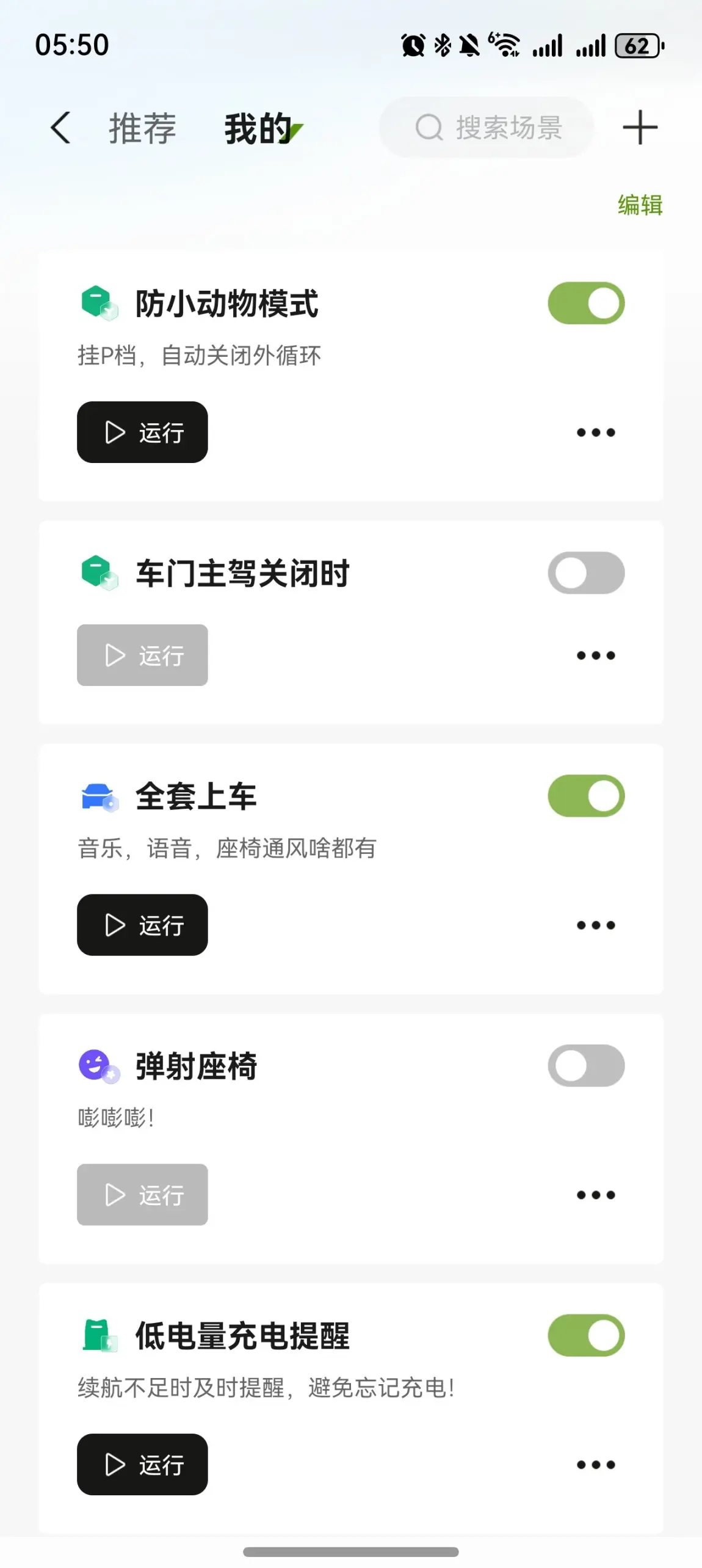Disable the 防小动物模式 switch

click(x=586, y=303)
